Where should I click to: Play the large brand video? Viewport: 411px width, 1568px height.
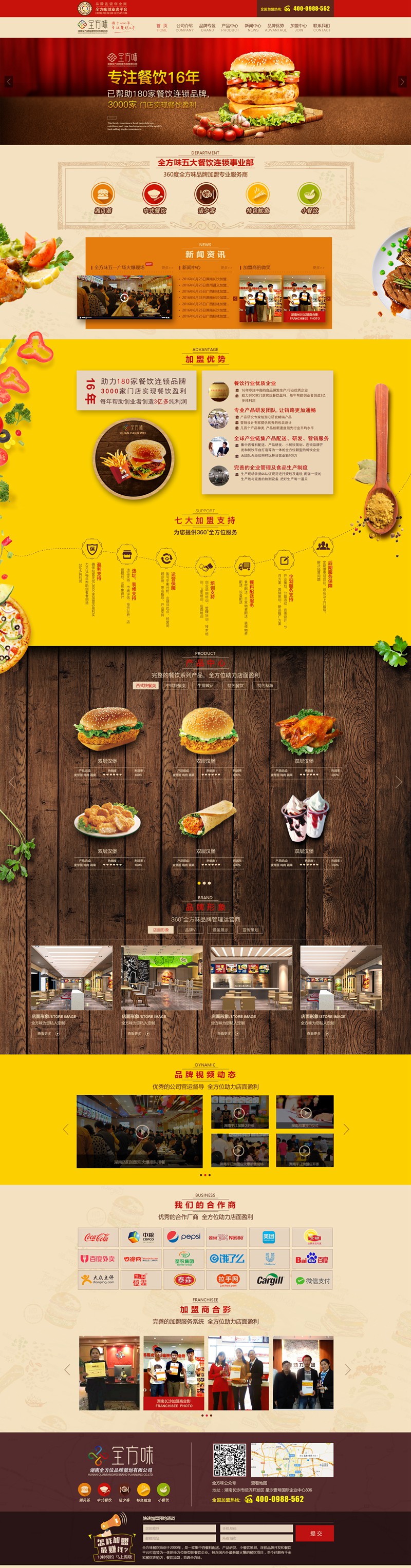[142, 1132]
